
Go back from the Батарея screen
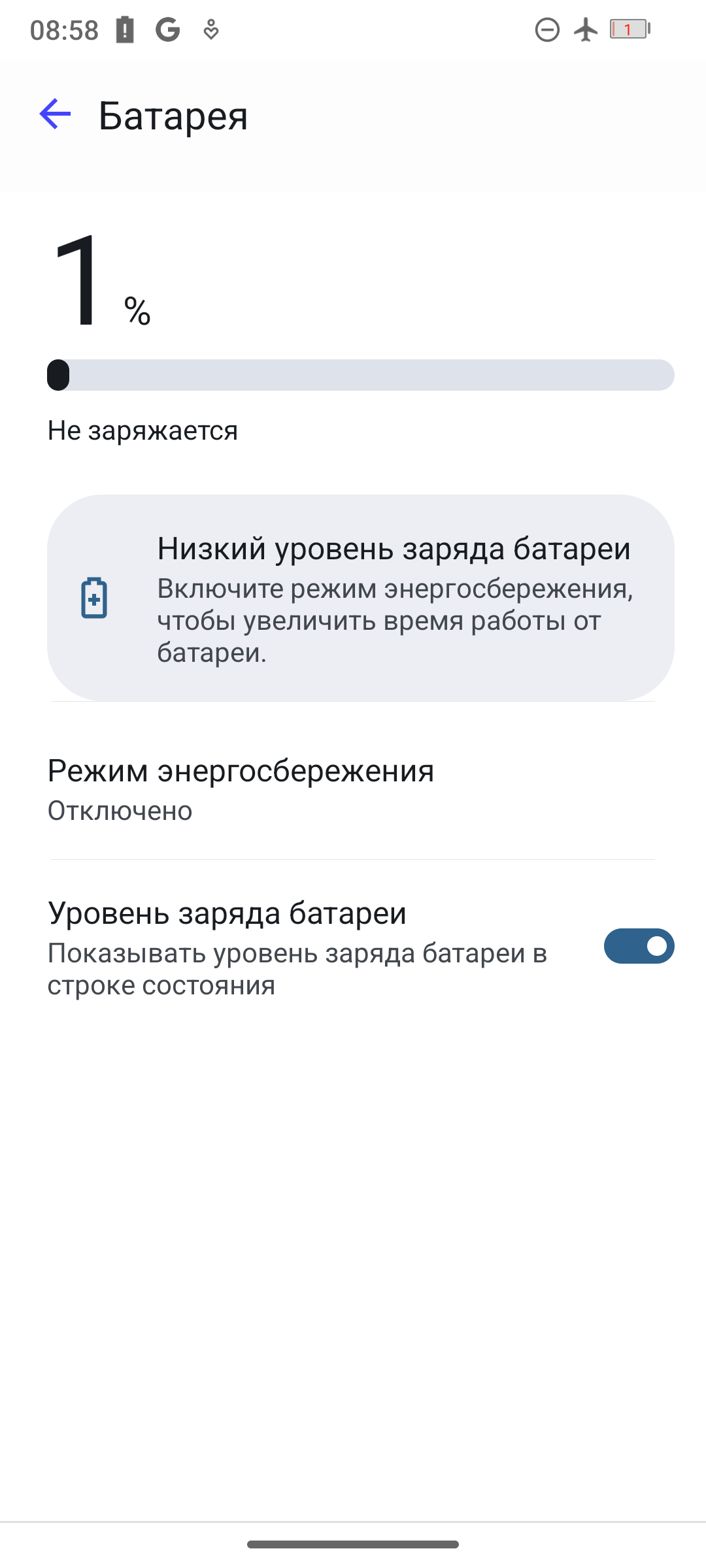pyautogui.click(x=55, y=115)
